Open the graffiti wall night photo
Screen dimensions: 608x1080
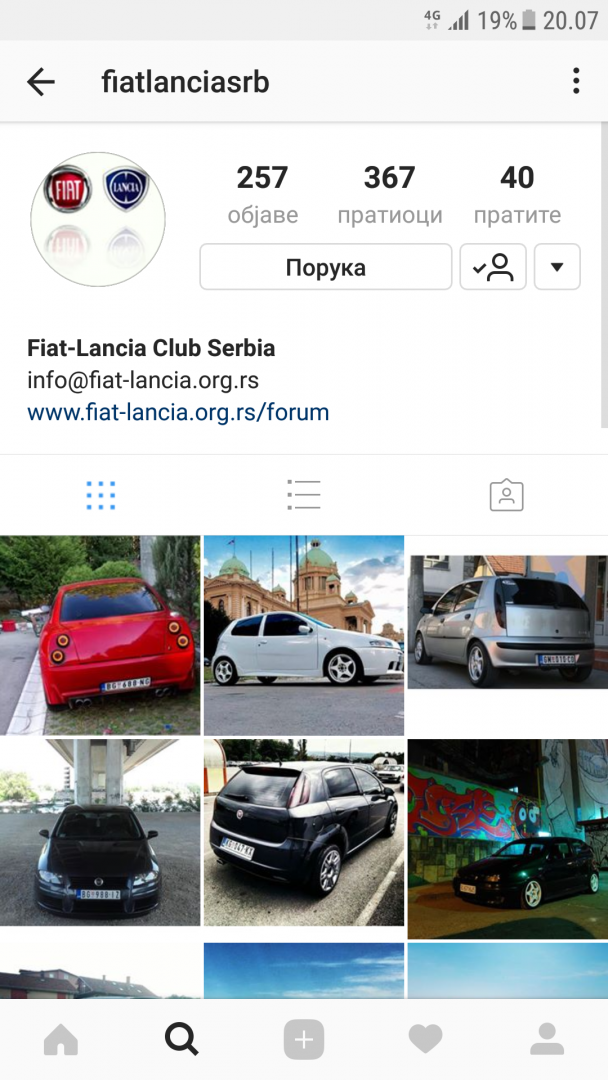507,839
